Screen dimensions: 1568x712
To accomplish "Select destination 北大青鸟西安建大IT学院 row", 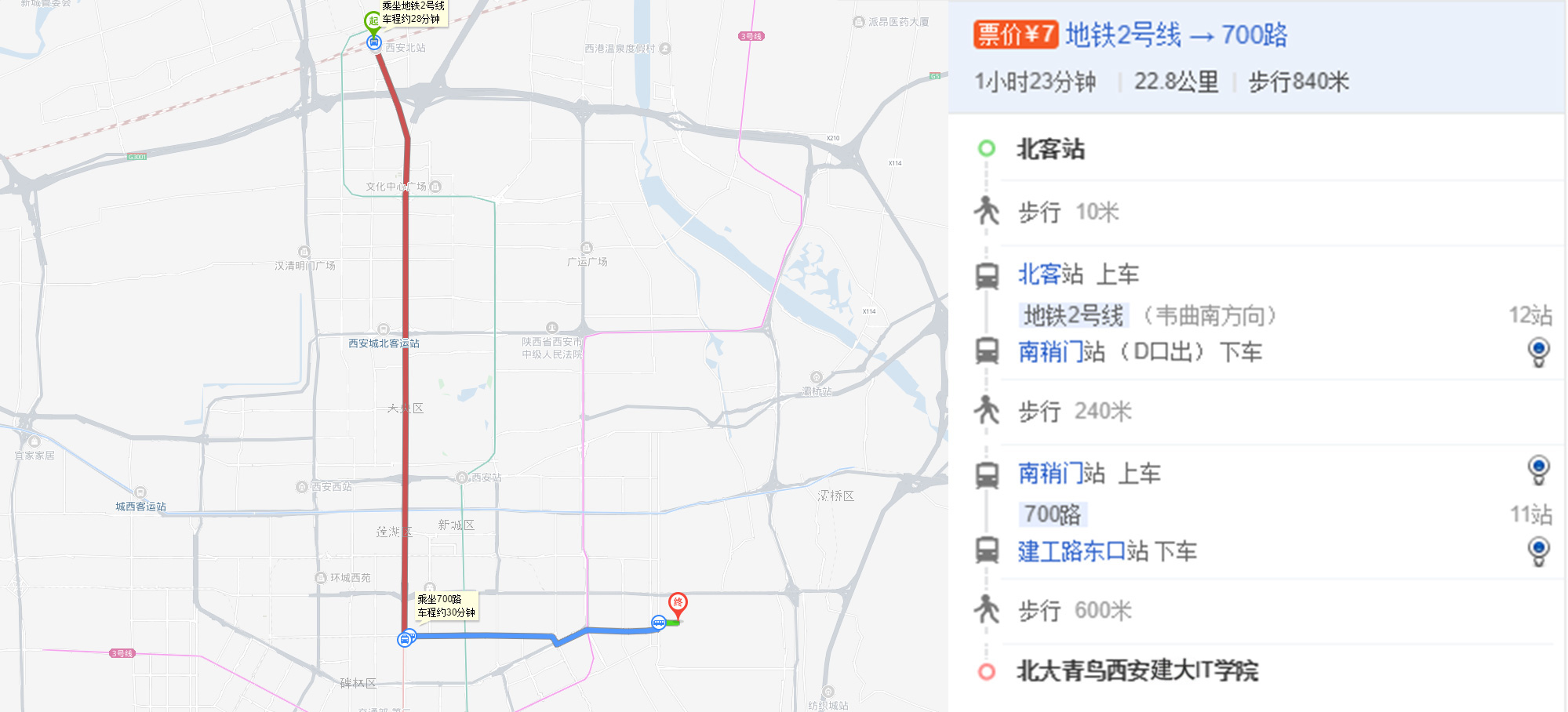I will point(1137,671).
